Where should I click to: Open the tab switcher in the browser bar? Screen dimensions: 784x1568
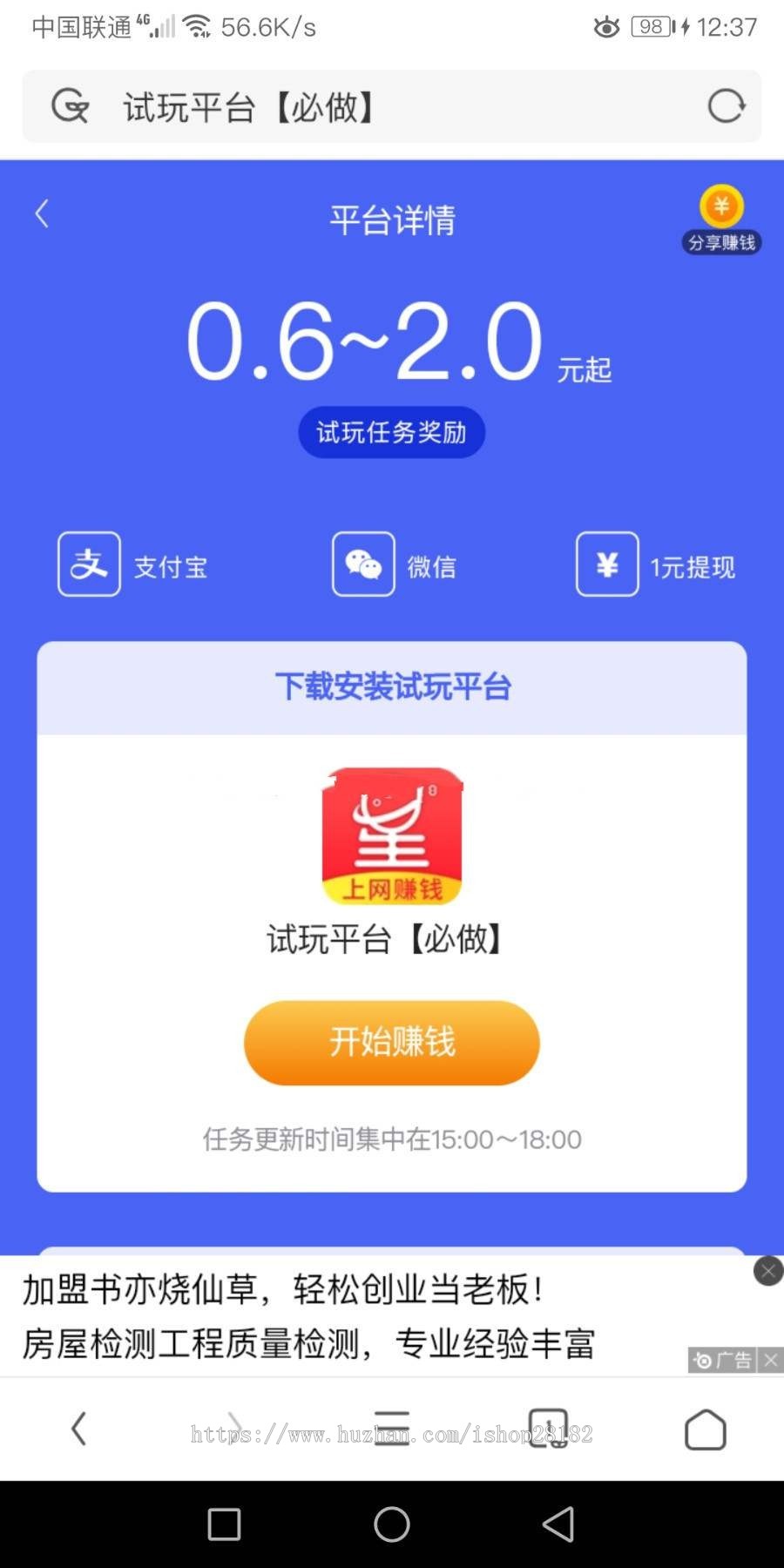click(x=549, y=1429)
